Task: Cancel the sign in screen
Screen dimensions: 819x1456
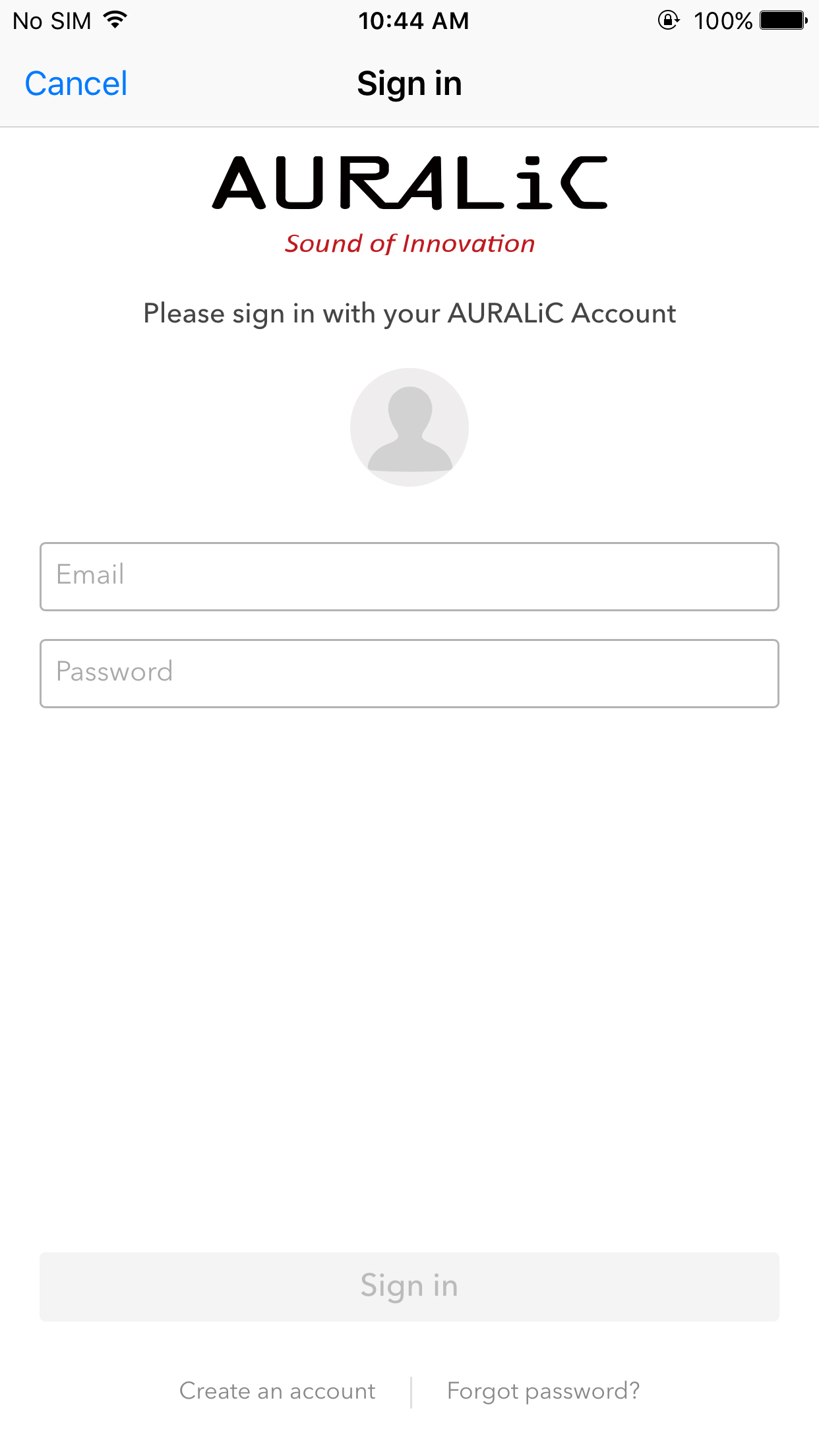Action: 76,84
